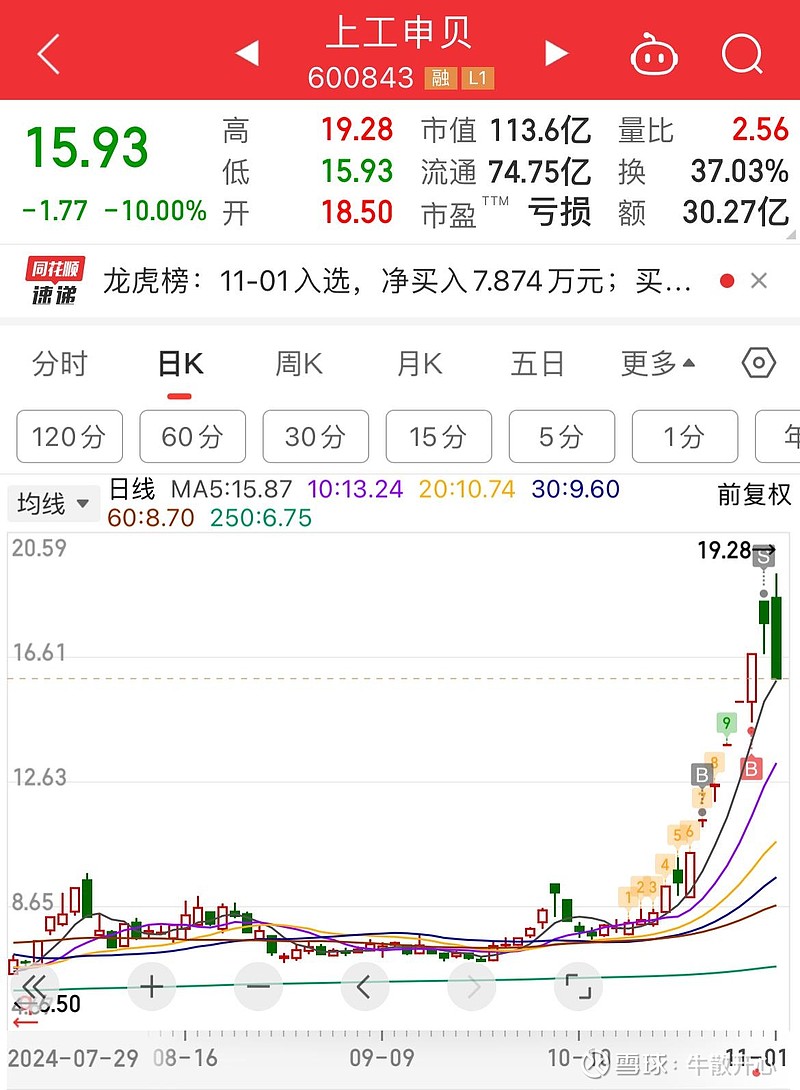The image size is (800, 1090).
Task: Switch to the previous stock
Action: [247, 53]
